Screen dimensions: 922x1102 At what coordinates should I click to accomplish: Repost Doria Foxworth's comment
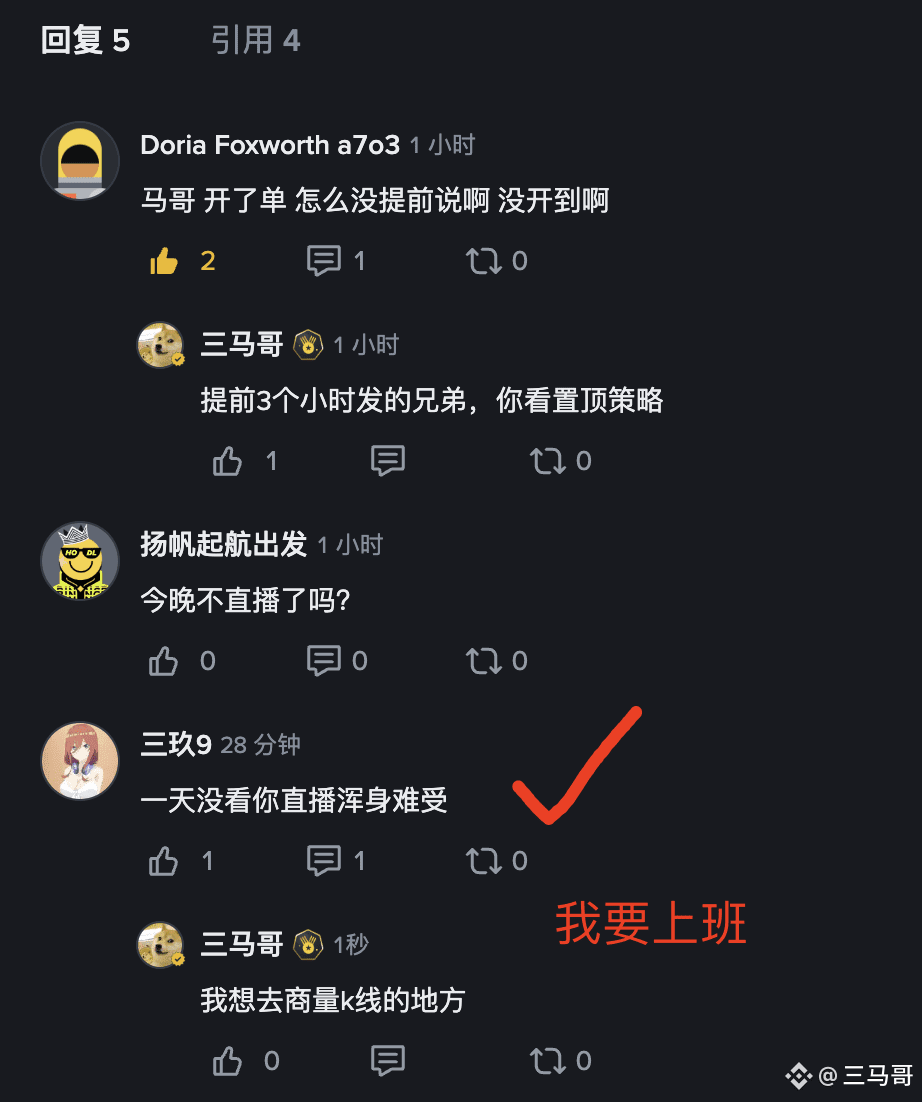tap(483, 261)
